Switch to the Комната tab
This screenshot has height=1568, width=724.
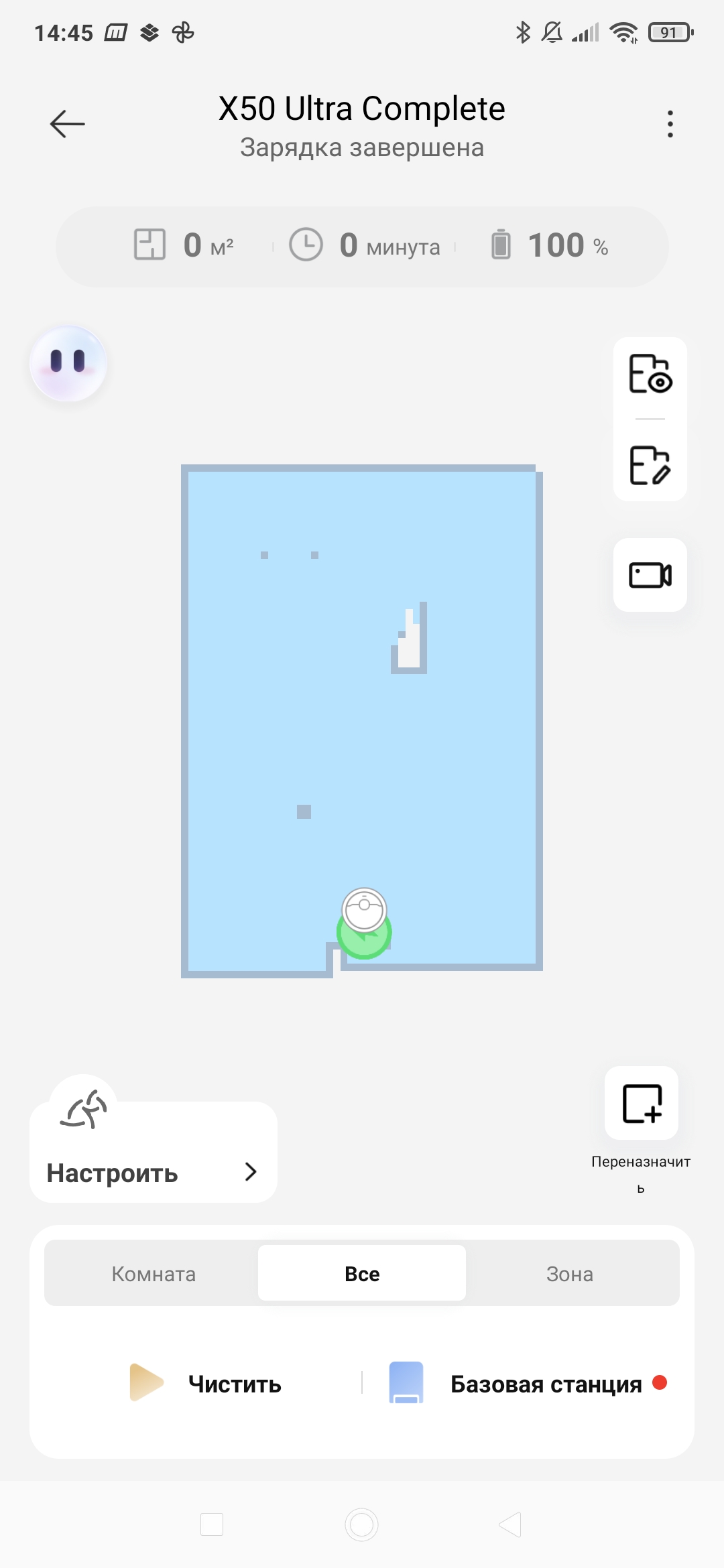[x=154, y=1273]
